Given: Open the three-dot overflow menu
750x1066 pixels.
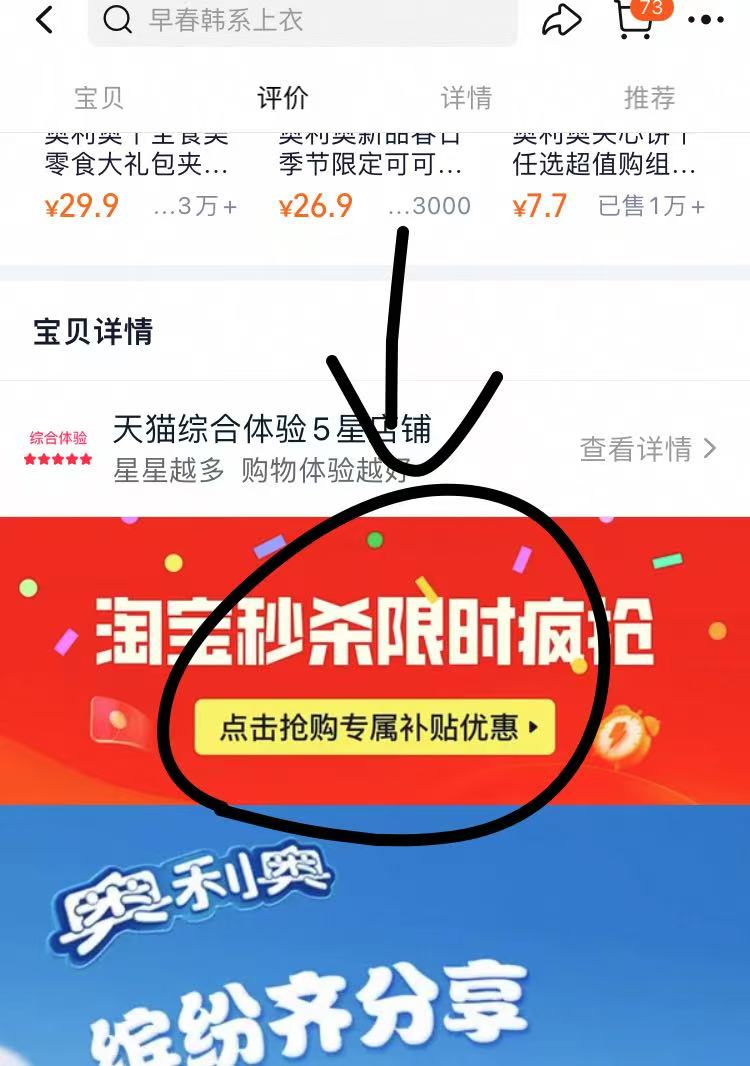Looking at the screenshot, I should [x=706, y=20].
